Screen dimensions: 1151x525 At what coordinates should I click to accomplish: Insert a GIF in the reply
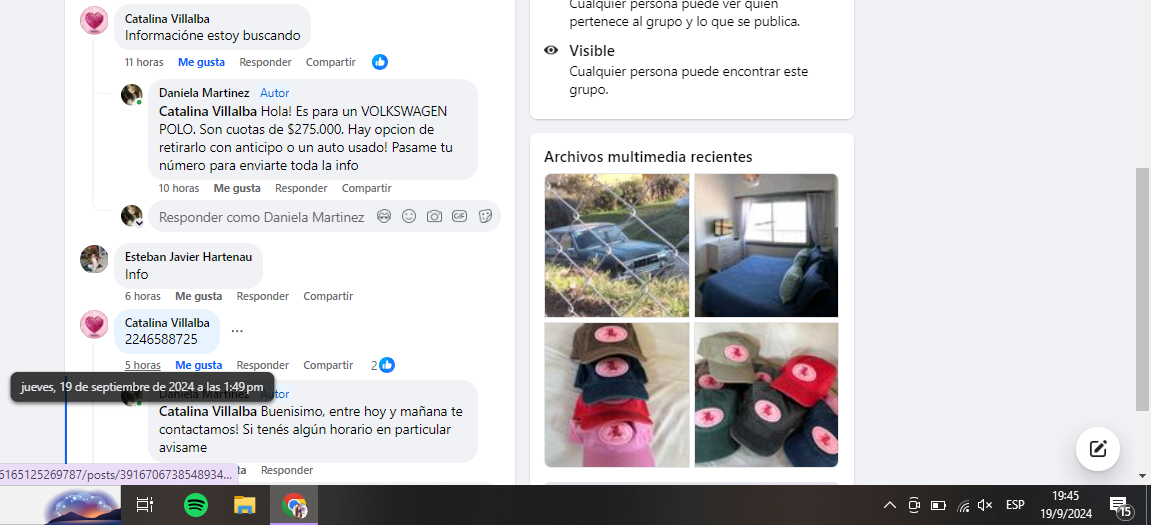coord(460,216)
